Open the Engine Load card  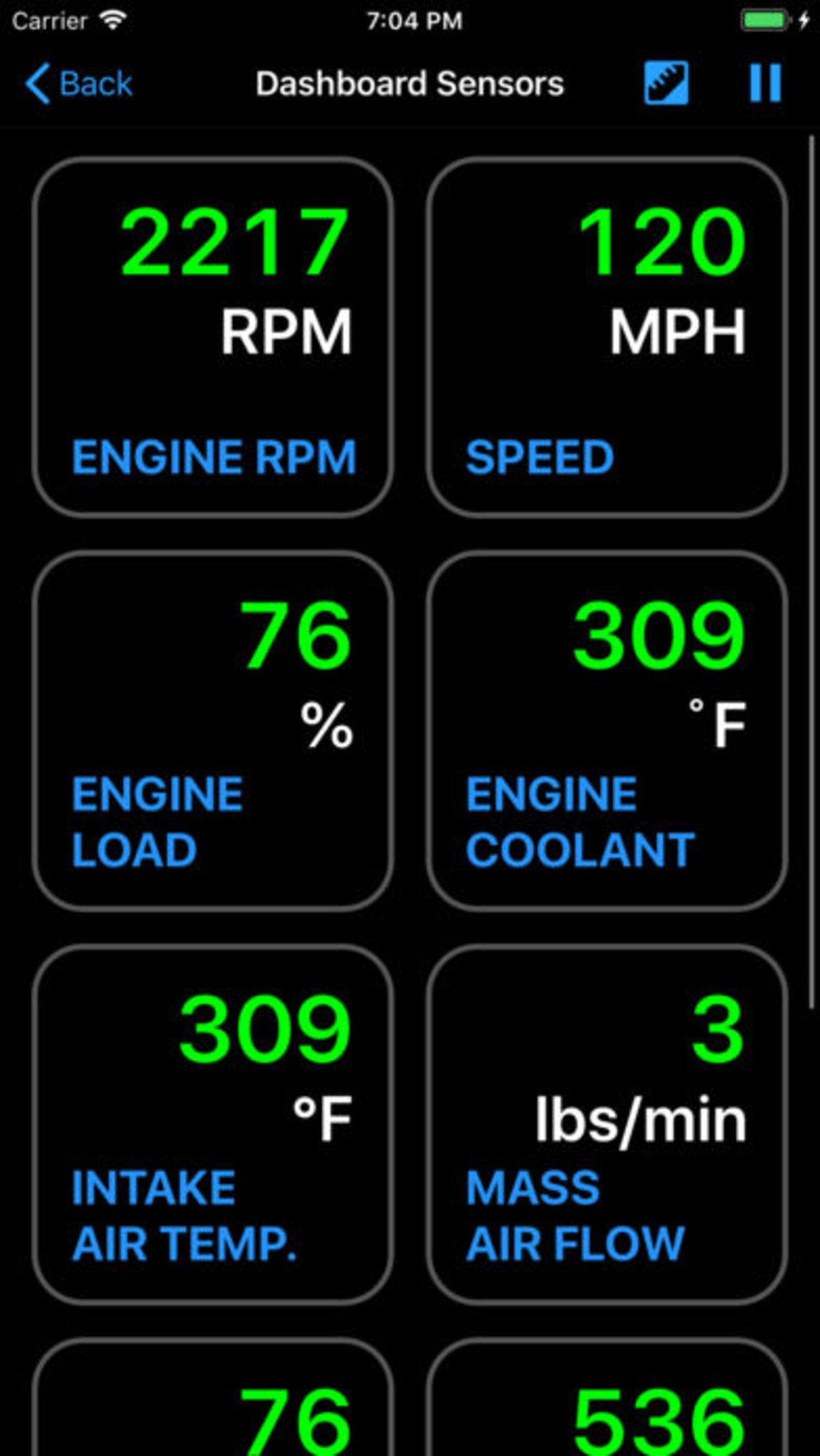point(213,731)
